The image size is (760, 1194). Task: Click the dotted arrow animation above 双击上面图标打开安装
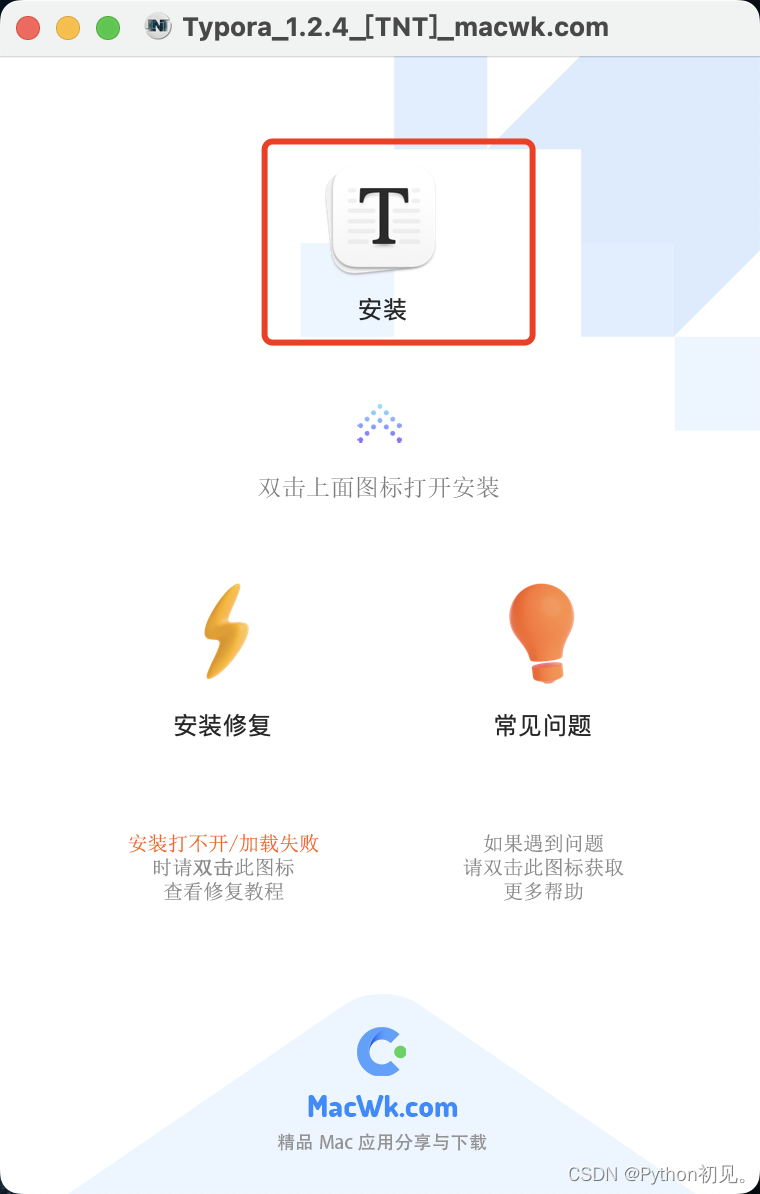coord(380,424)
